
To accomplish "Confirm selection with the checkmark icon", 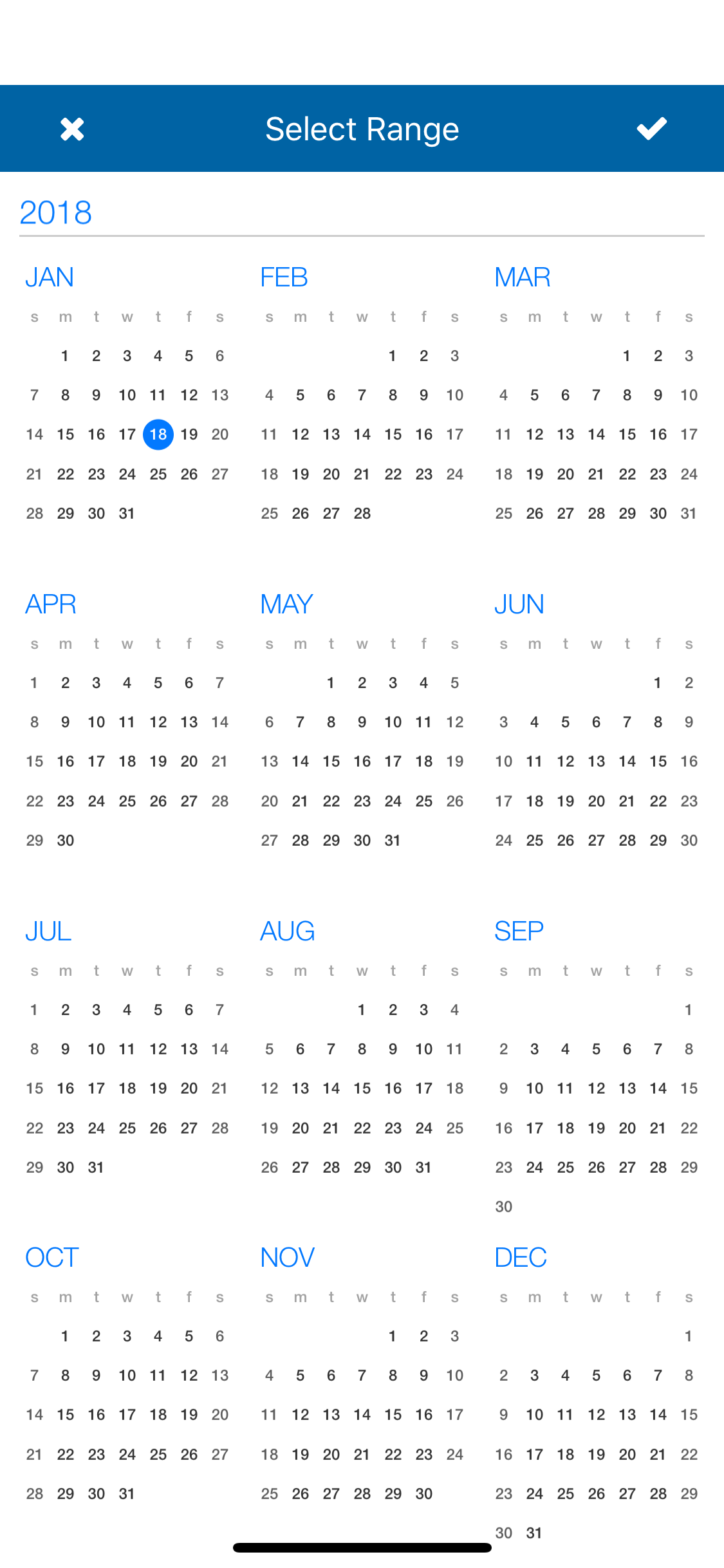I will (x=652, y=128).
